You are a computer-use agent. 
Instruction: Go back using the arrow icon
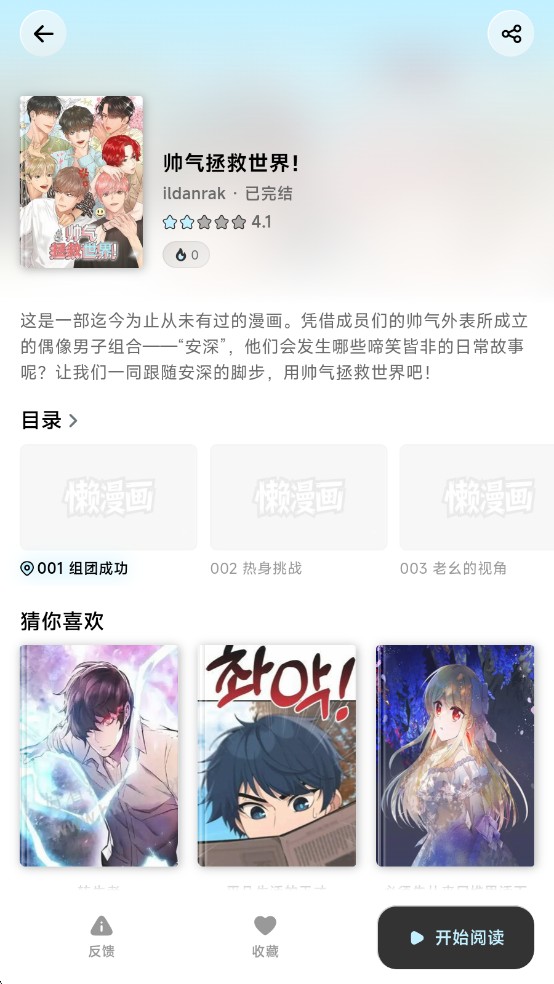pyautogui.click(x=43, y=33)
